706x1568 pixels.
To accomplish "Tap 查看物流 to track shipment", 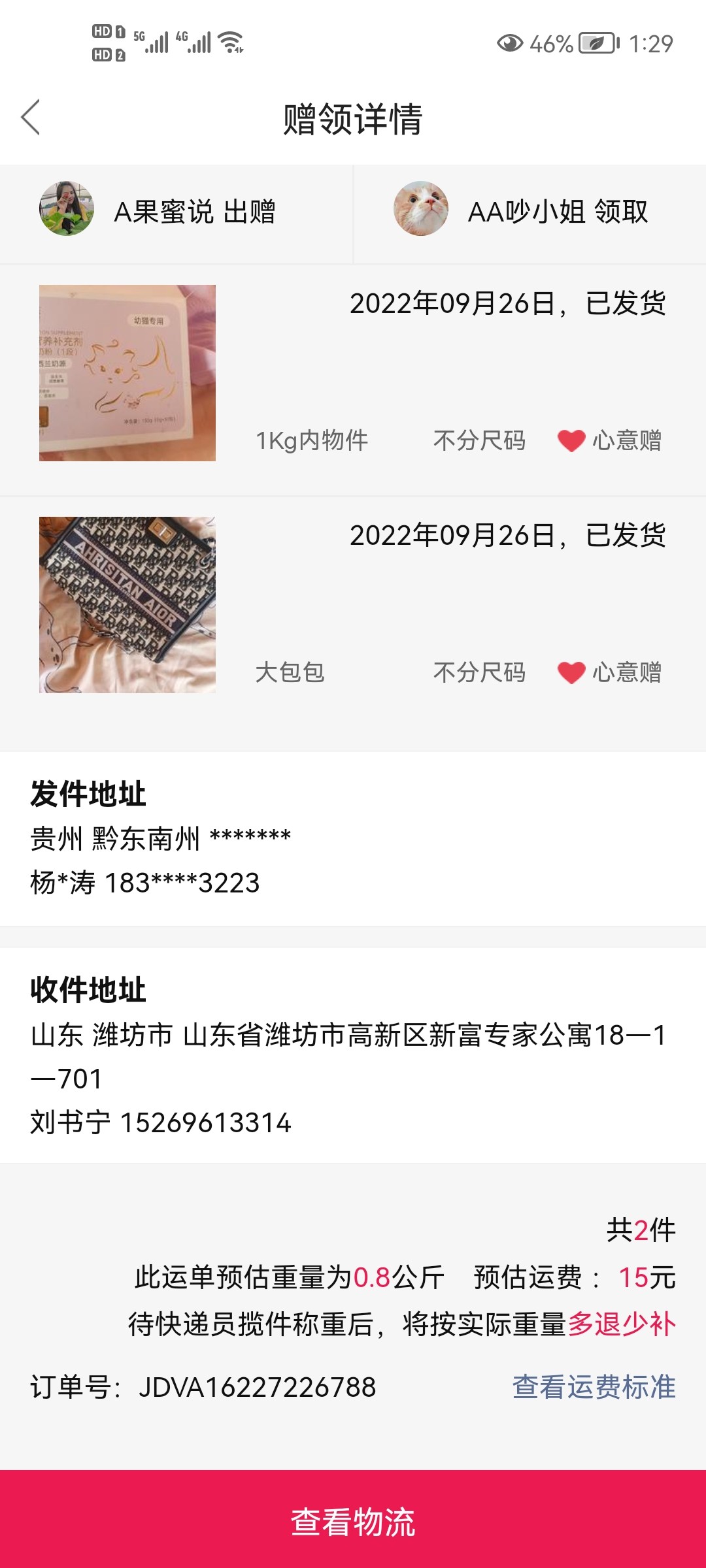I will click(x=353, y=1521).
